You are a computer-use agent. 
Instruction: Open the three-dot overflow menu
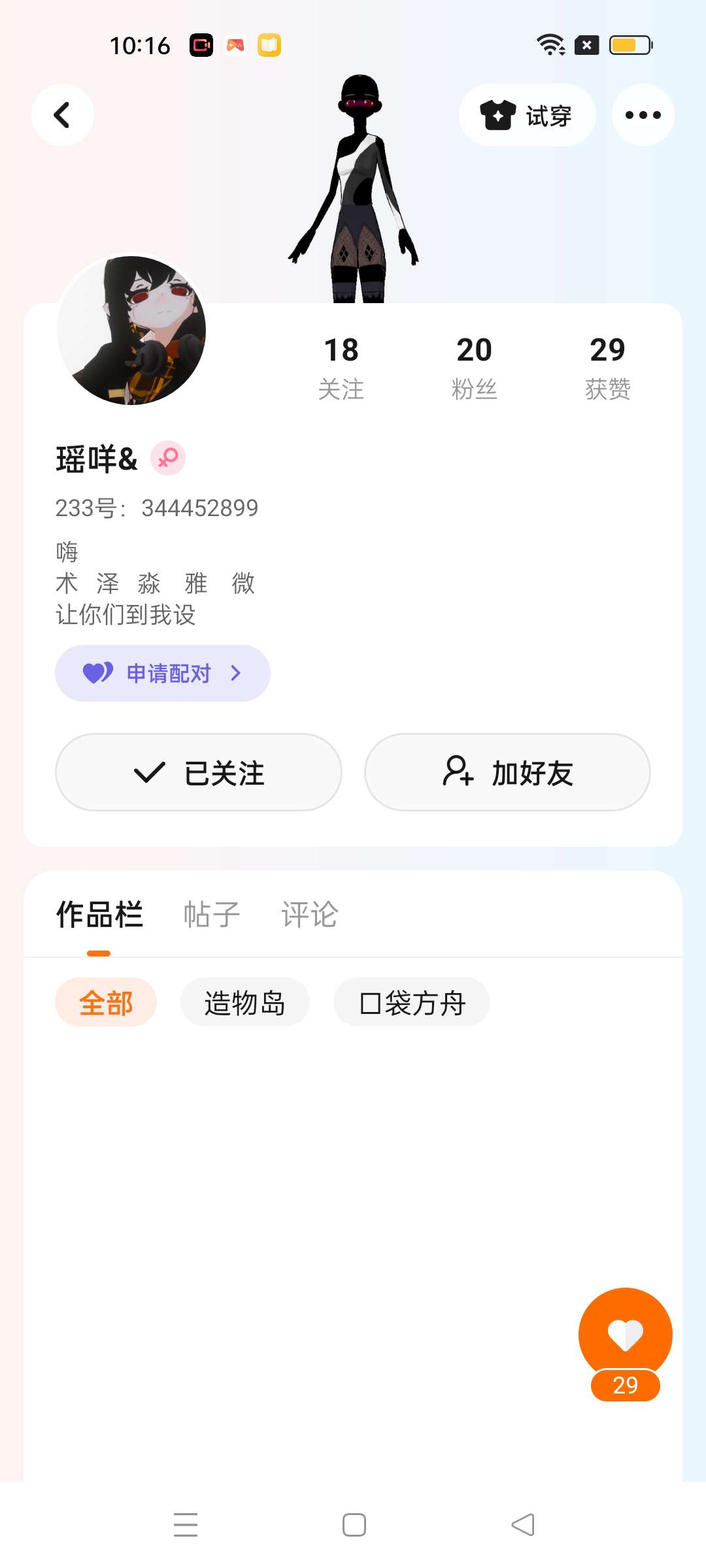pyautogui.click(x=643, y=115)
